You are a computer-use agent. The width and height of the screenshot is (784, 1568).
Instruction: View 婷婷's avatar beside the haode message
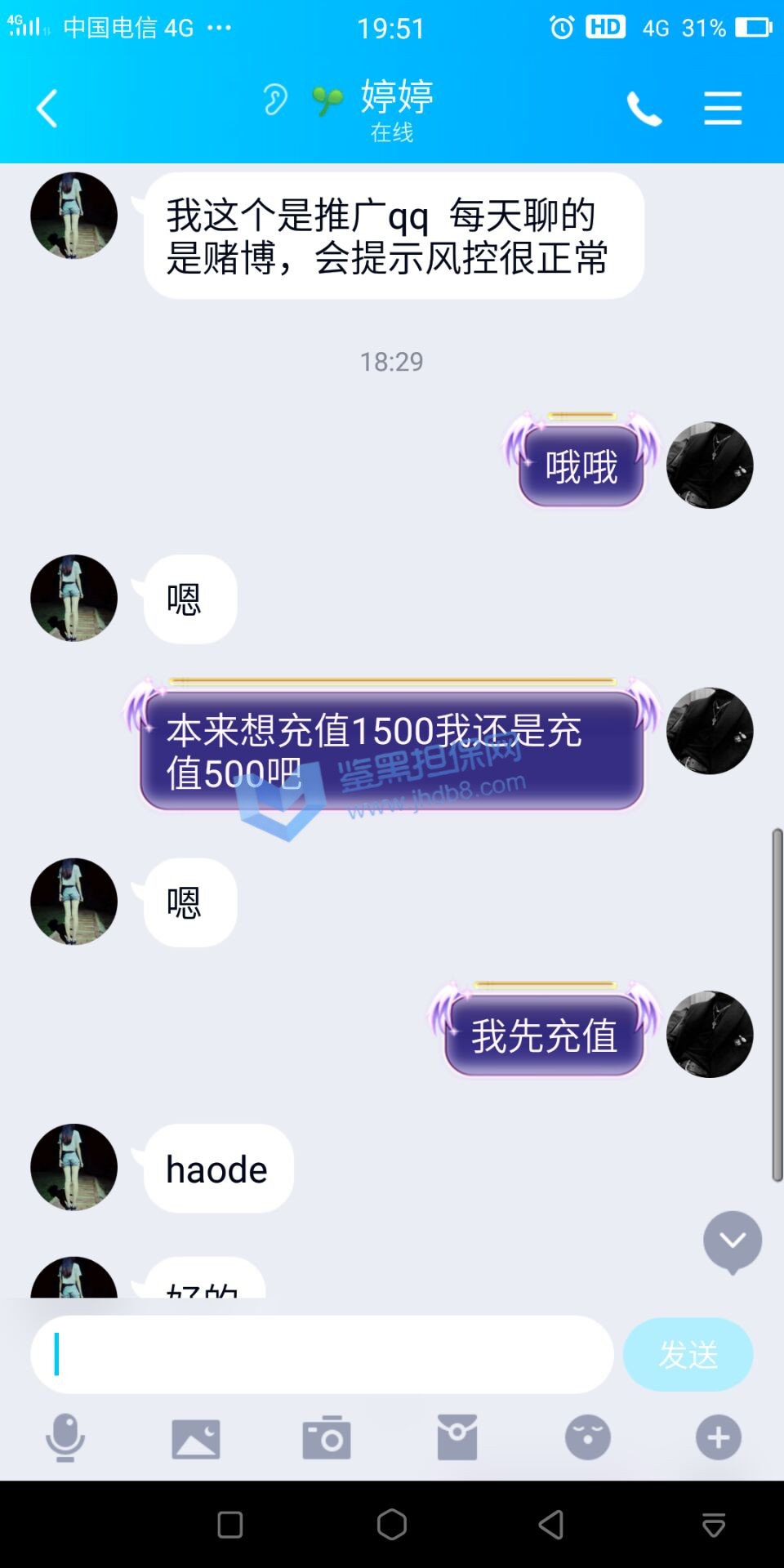pyautogui.click(x=73, y=1167)
